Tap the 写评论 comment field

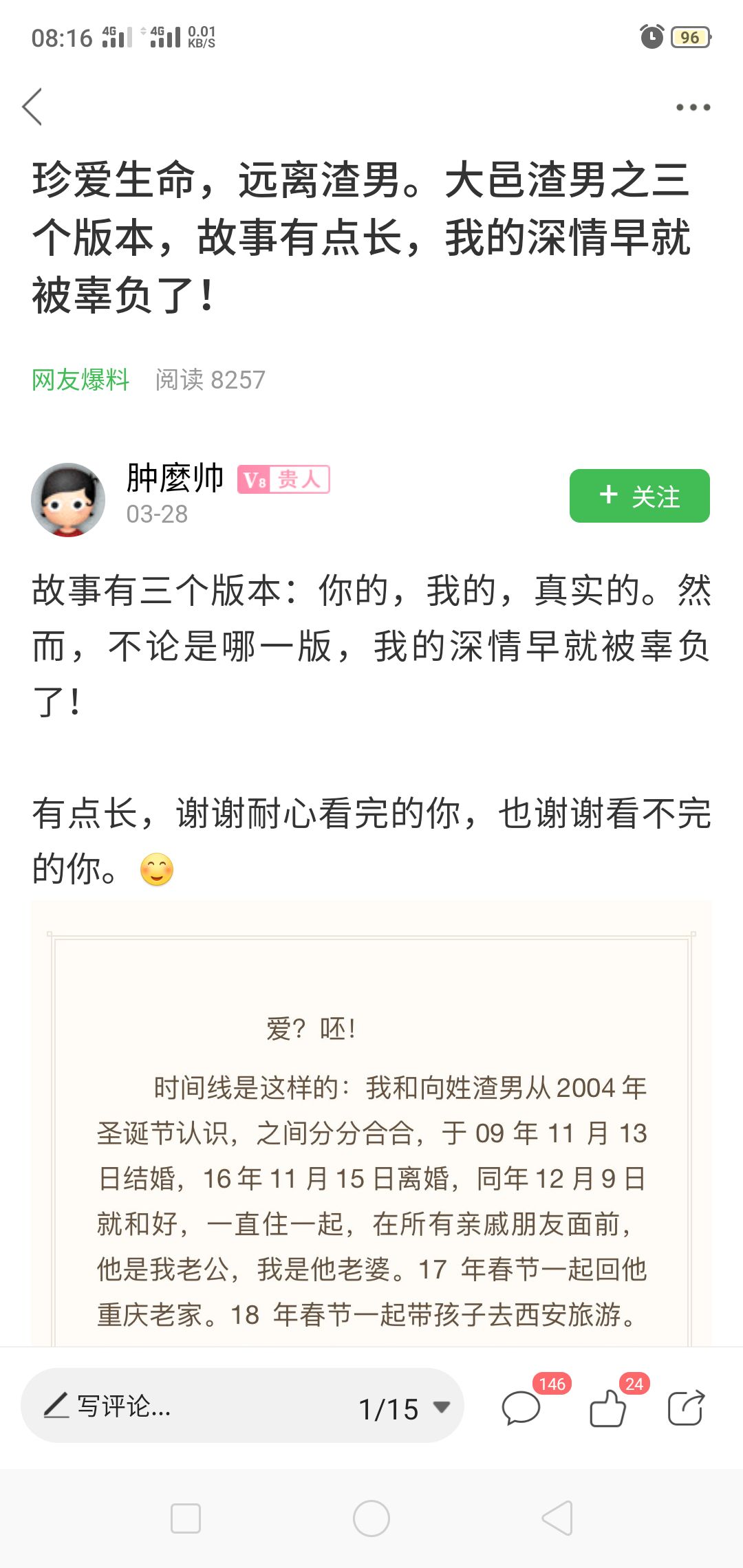coord(172,1406)
